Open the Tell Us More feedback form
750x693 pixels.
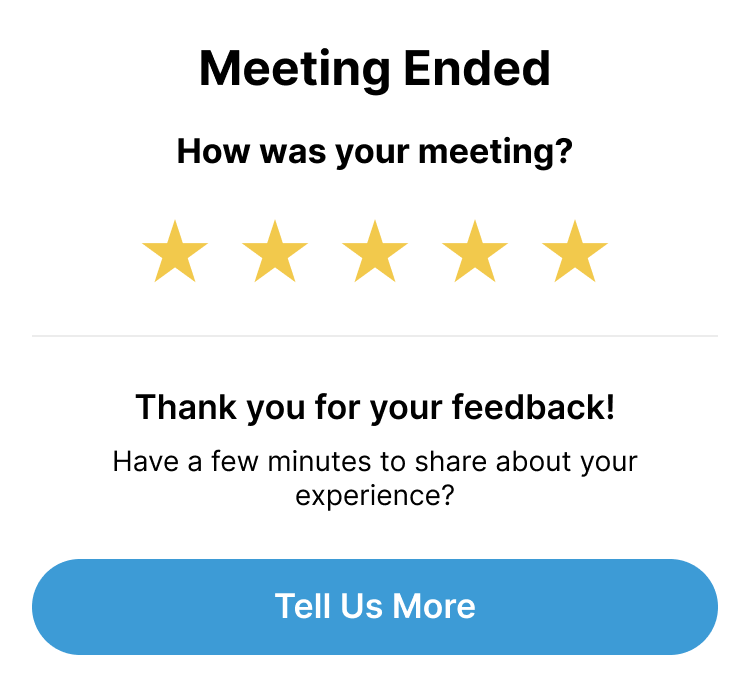[x=375, y=607]
